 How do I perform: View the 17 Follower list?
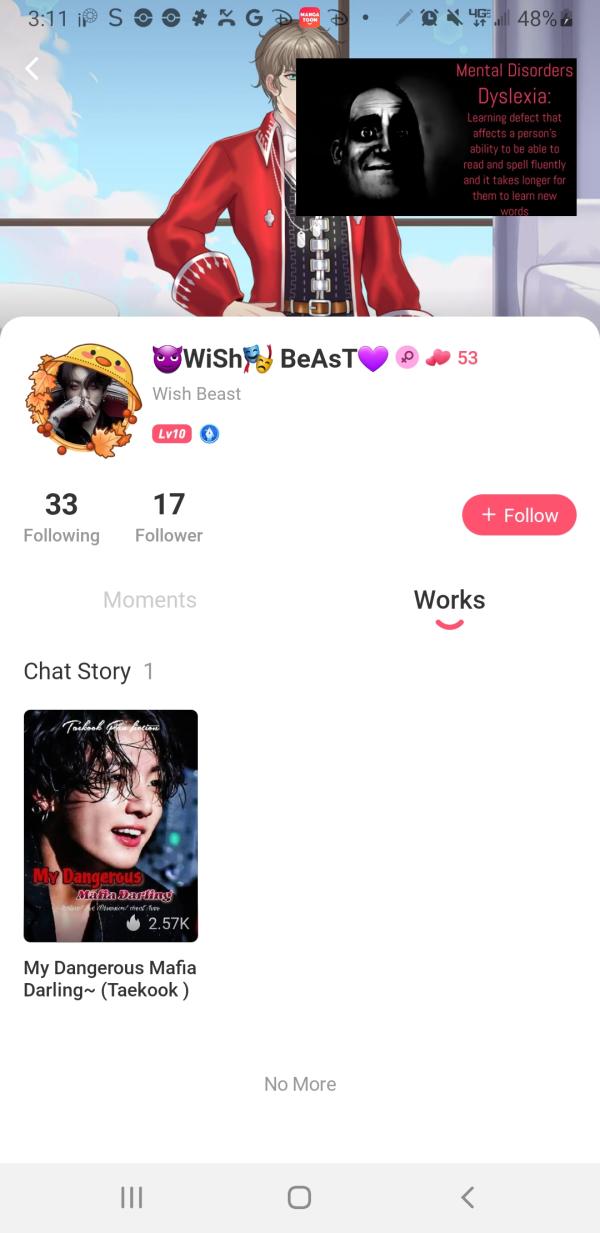[168, 517]
